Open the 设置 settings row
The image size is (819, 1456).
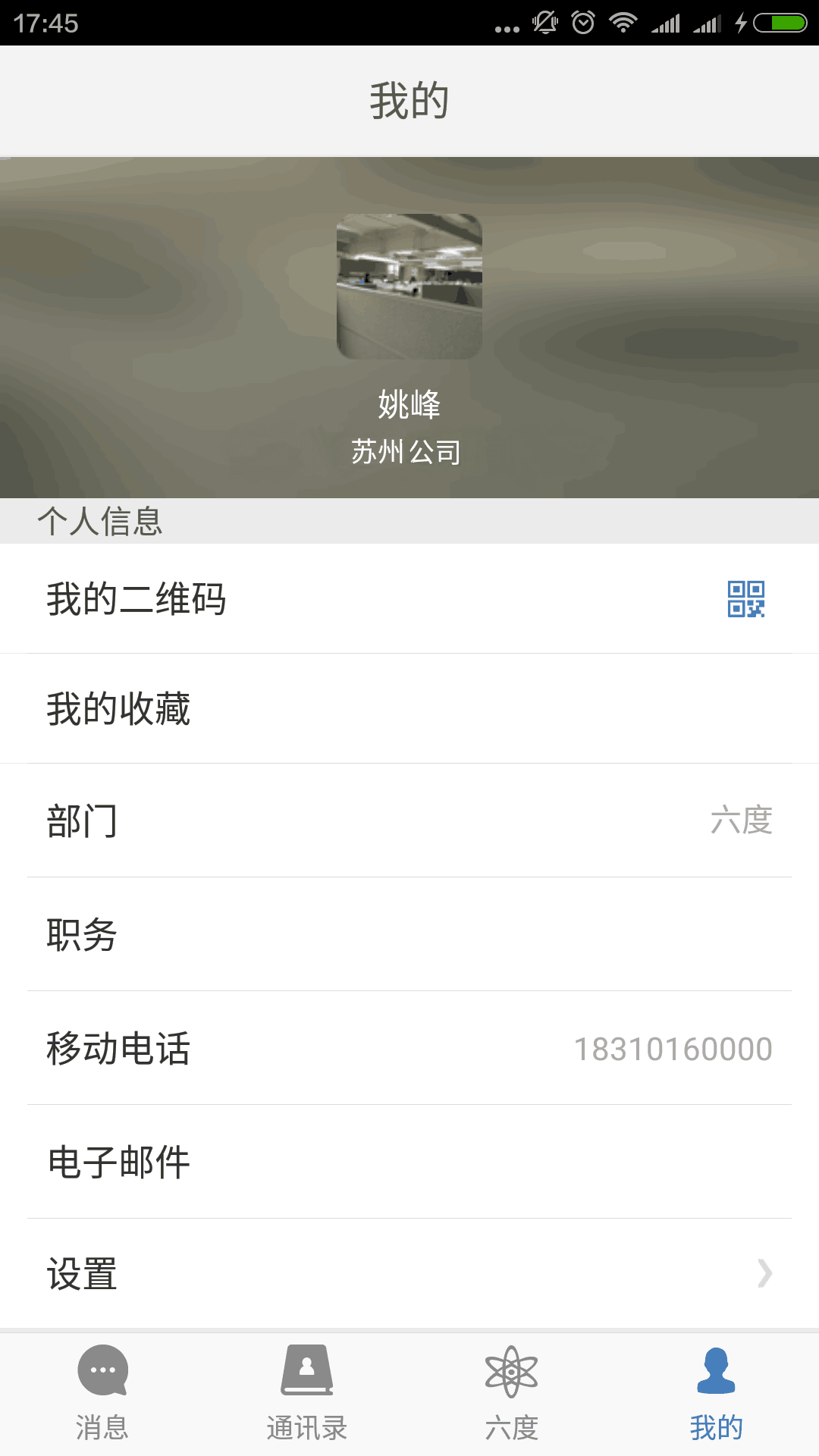(409, 1274)
